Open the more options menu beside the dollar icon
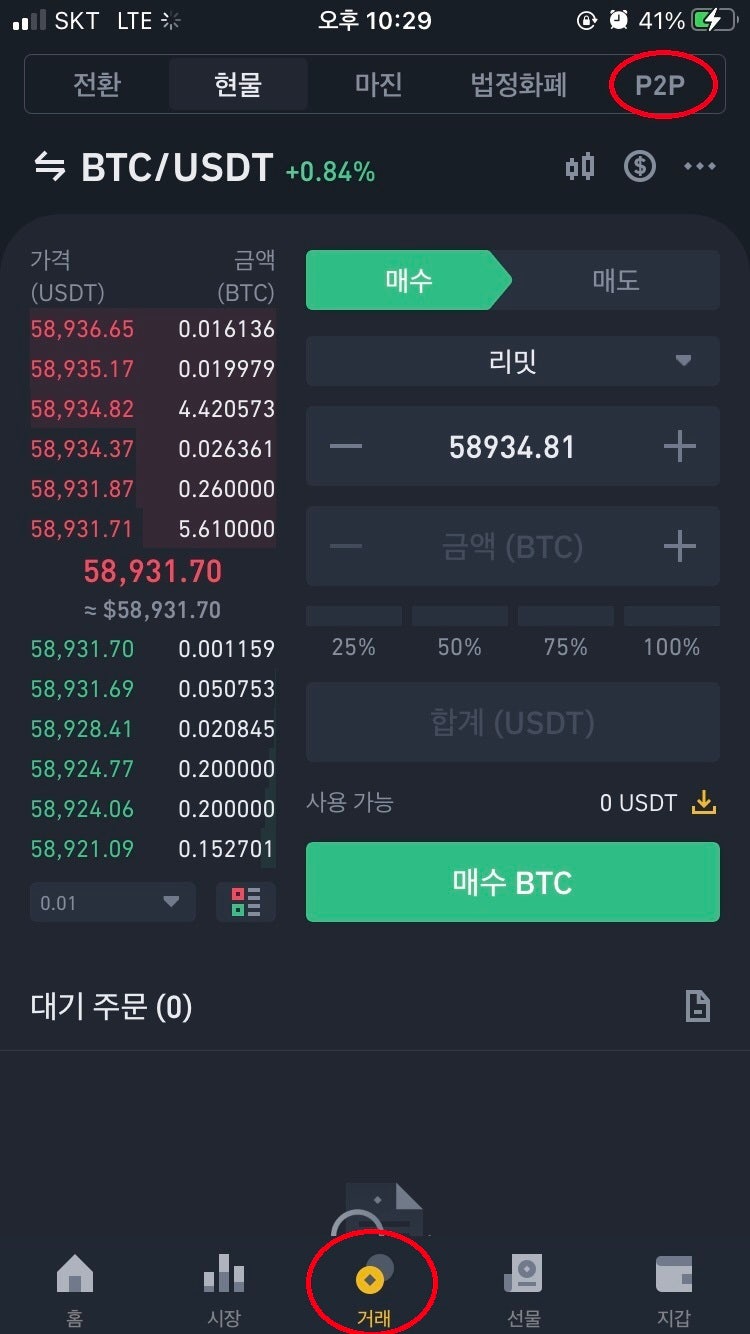The height and width of the screenshot is (1334, 750). tap(701, 166)
